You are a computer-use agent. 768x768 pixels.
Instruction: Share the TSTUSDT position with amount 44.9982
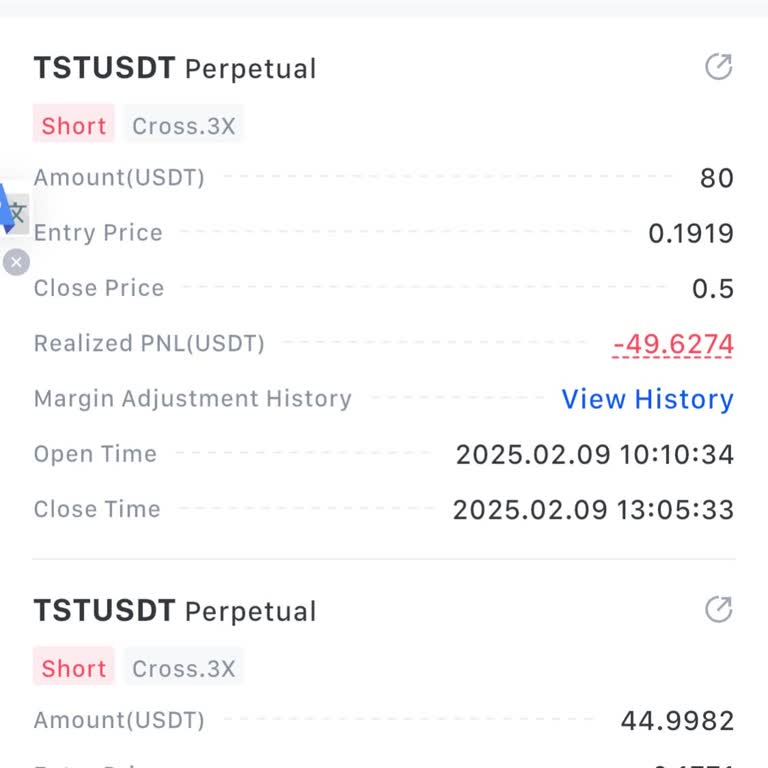click(718, 609)
